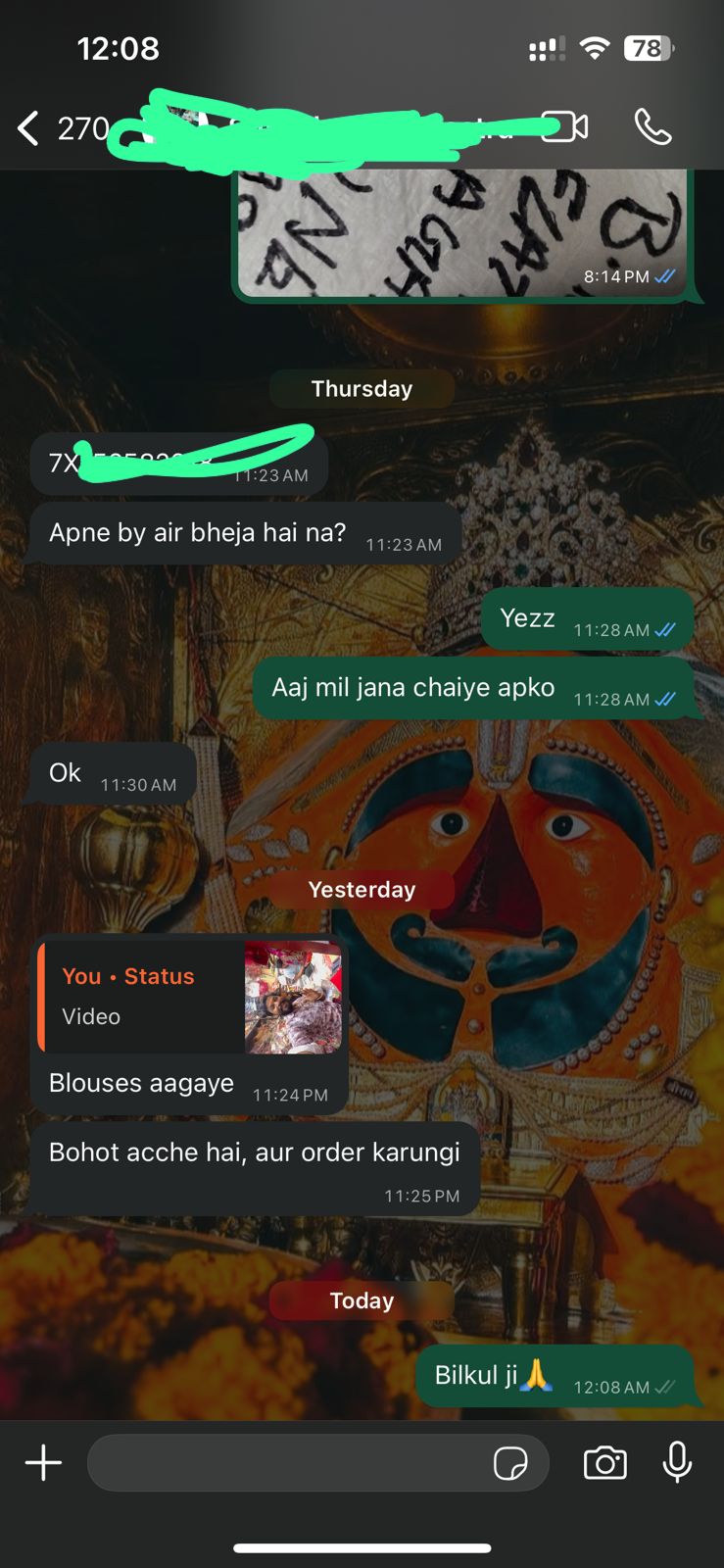The image size is (724, 1568).
Task: Start a voice call
Action: pyautogui.click(x=652, y=127)
